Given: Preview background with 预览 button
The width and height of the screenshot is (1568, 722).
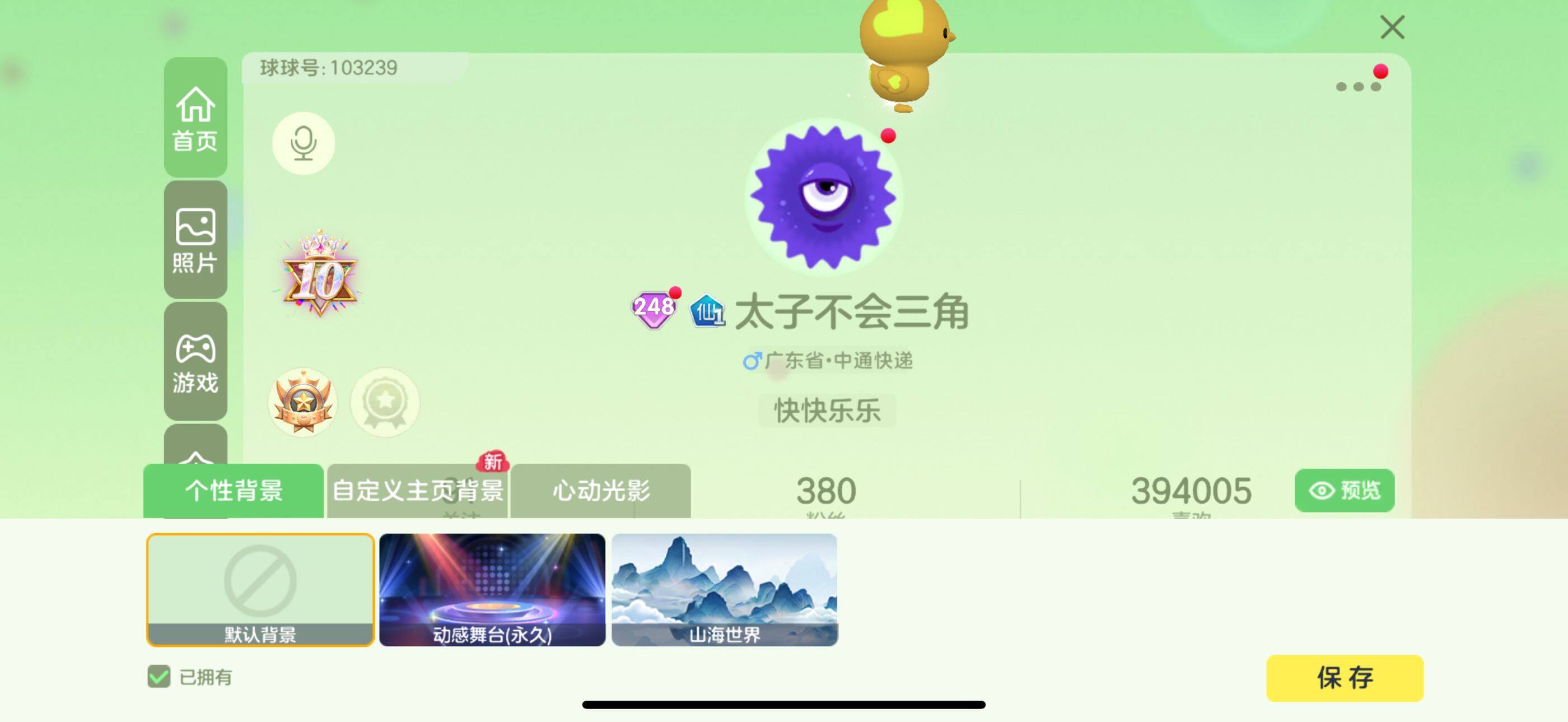Looking at the screenshot, I should [1344, 490].
